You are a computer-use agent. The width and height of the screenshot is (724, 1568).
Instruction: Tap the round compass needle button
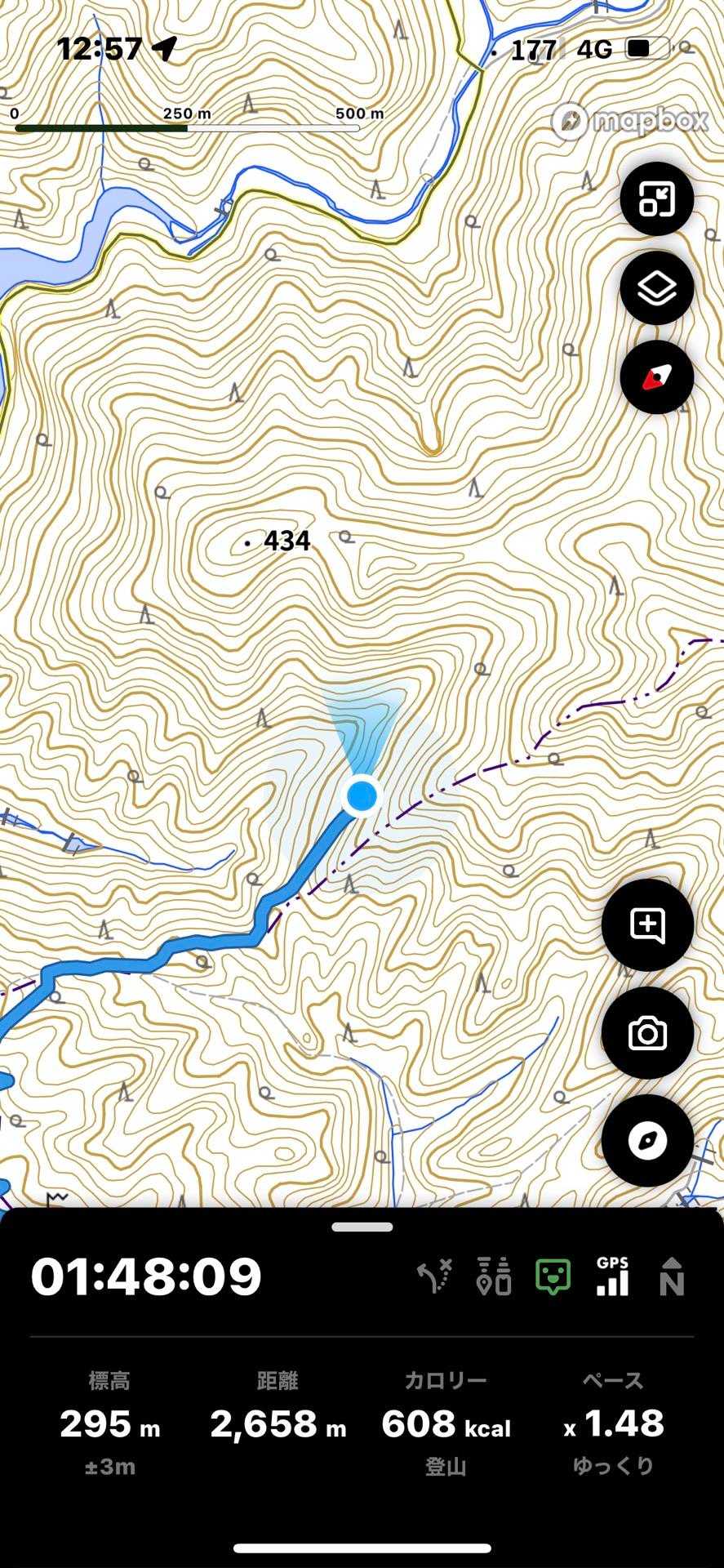click(647, 1141)
